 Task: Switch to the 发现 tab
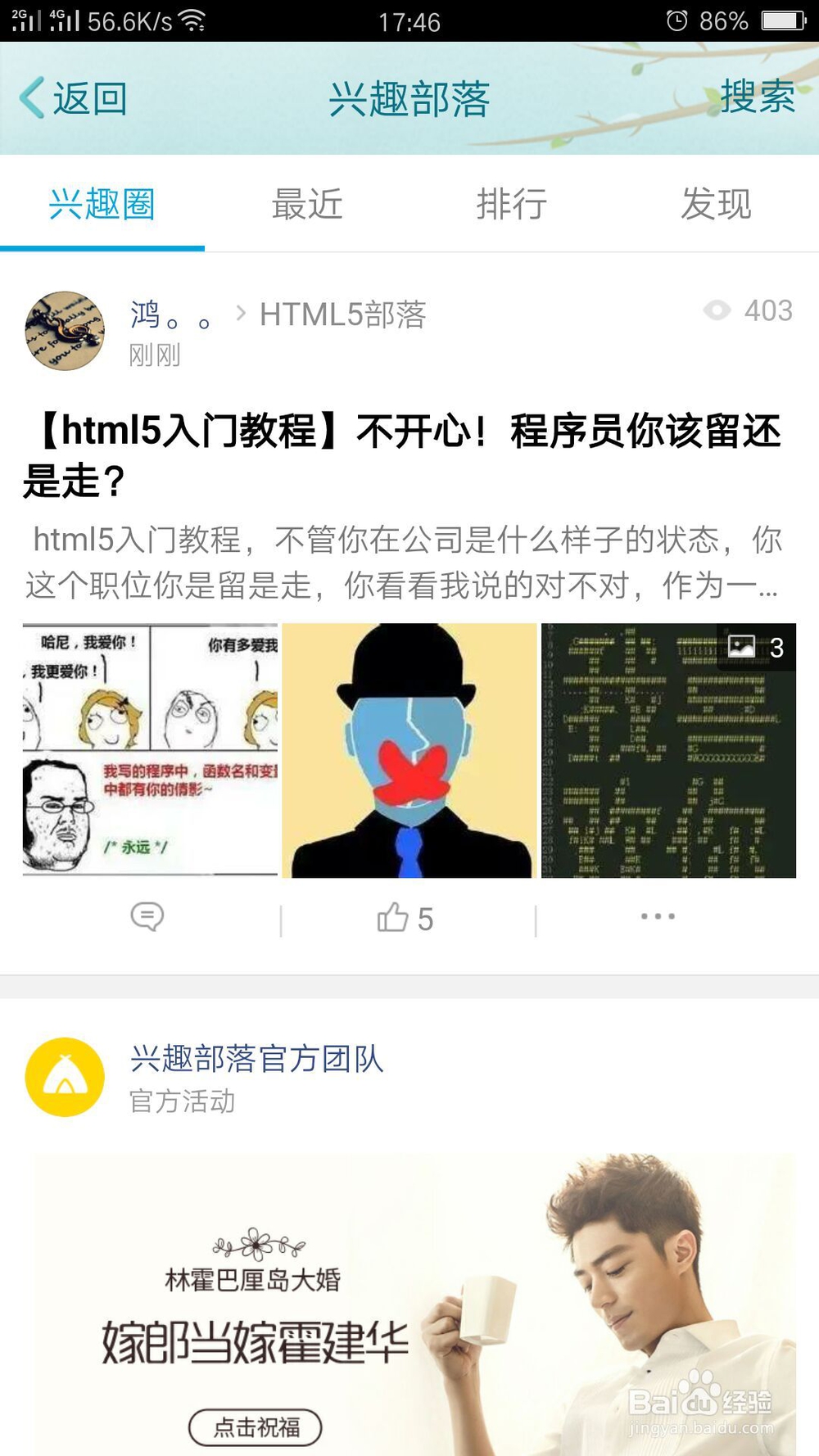[713, 205]
